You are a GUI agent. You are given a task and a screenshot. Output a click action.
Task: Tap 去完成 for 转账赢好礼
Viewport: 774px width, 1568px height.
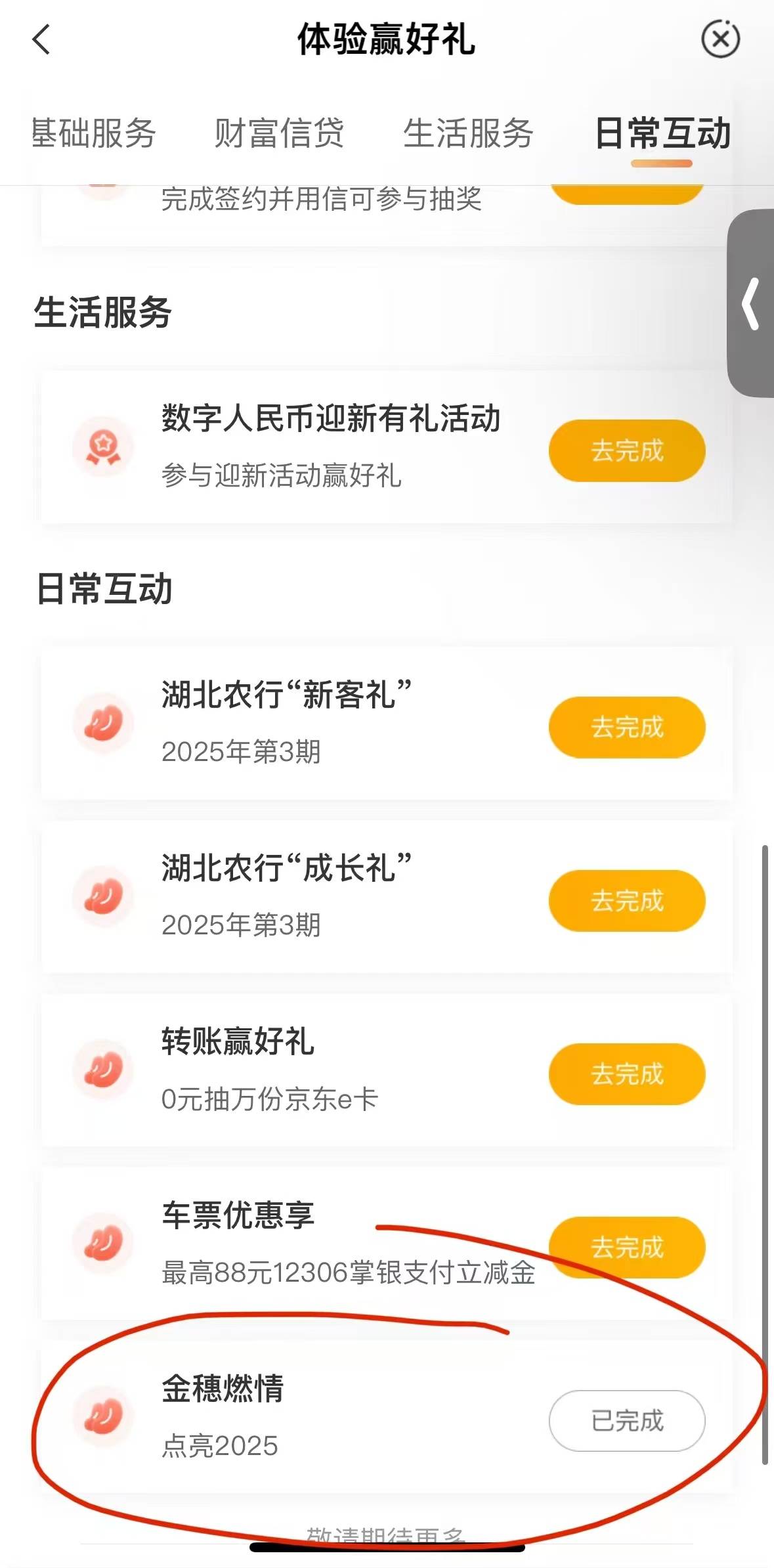(627, 1074)
